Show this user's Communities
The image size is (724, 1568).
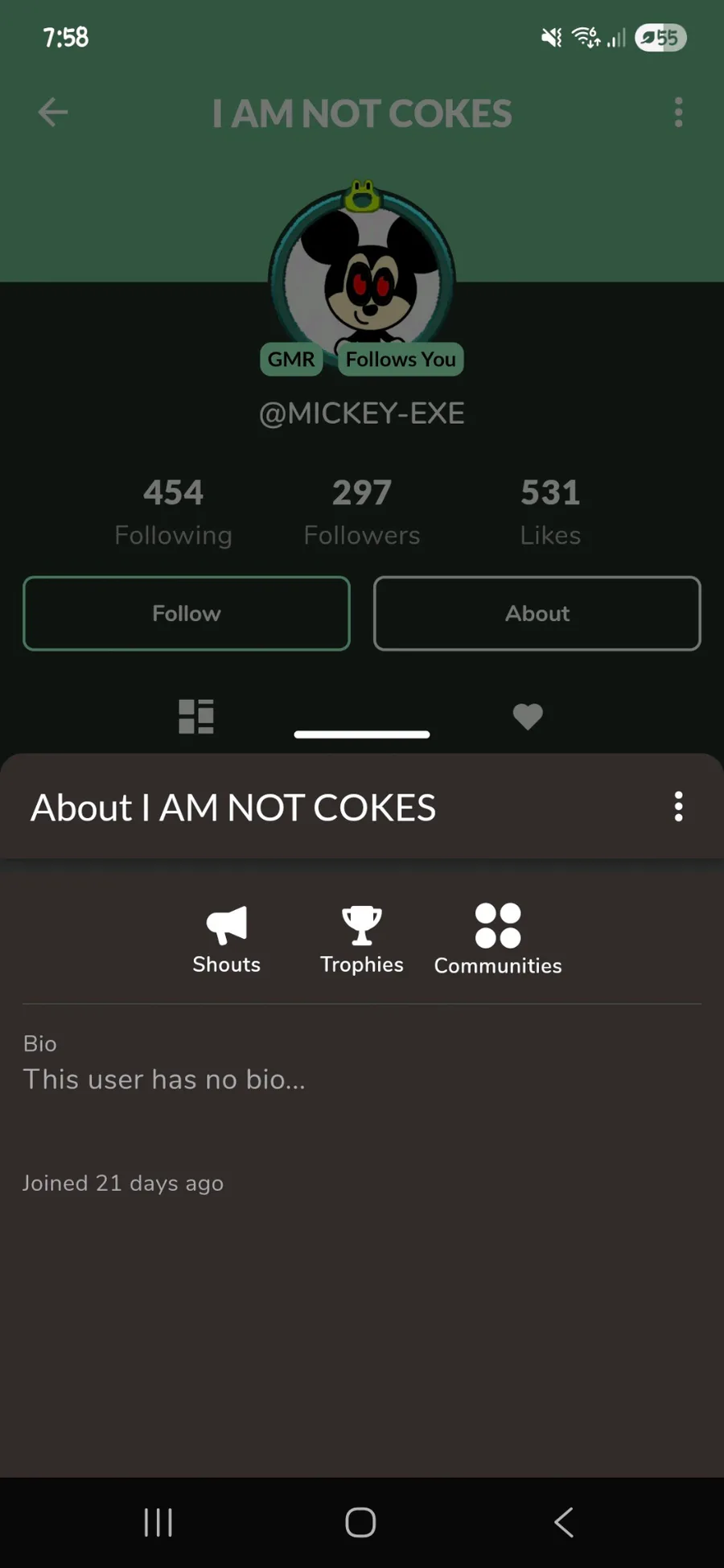498,938
